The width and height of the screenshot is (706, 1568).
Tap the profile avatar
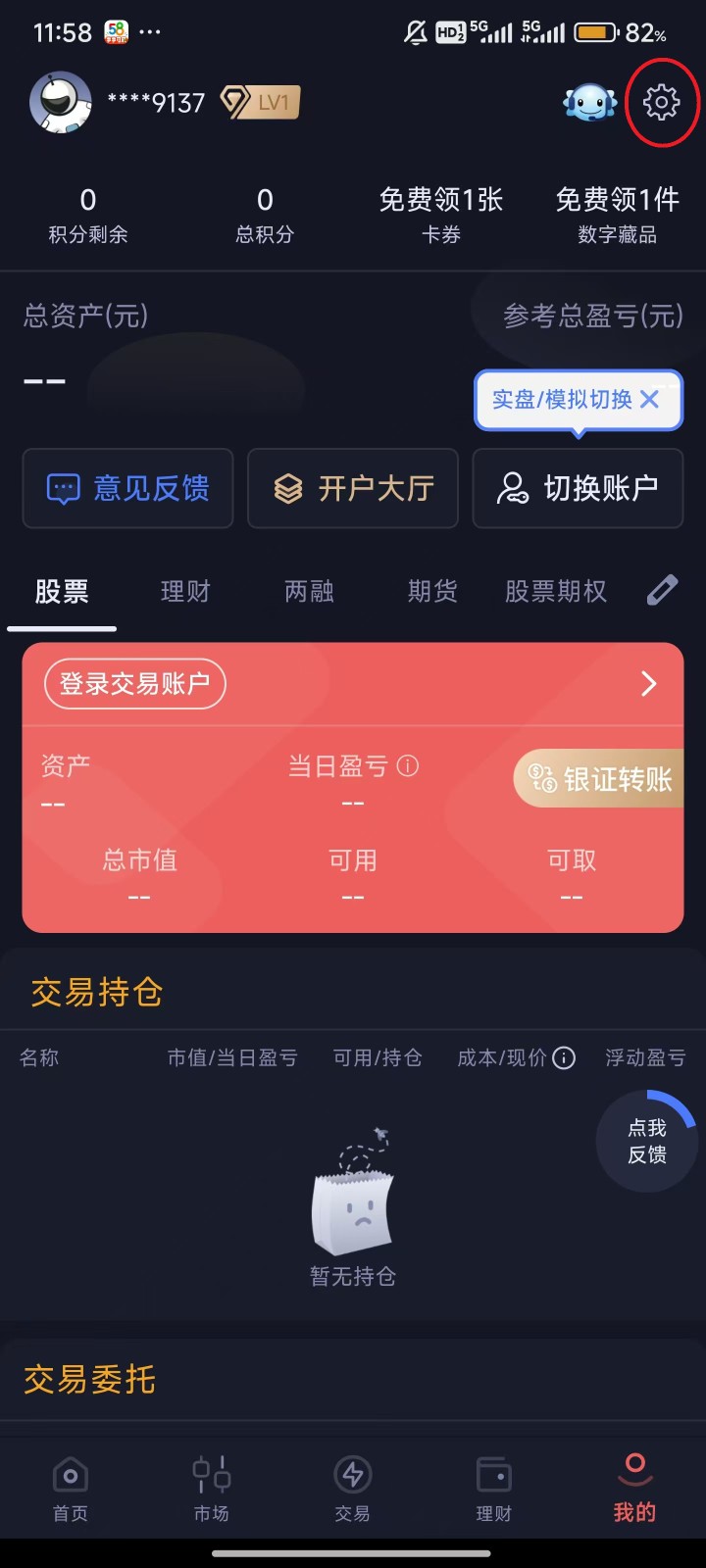pos(61,102)
